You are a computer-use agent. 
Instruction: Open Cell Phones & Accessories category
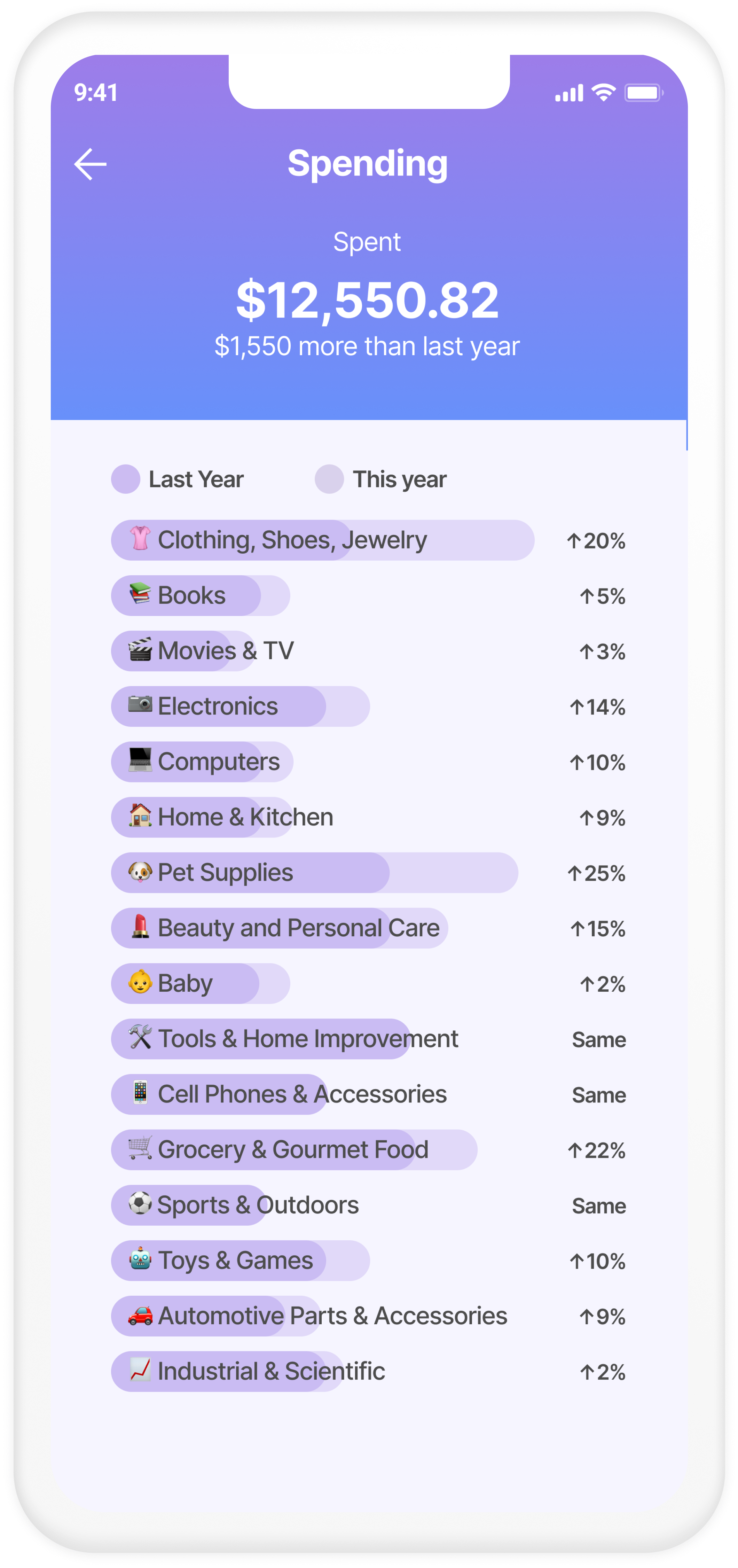[x=302, y=1094]
